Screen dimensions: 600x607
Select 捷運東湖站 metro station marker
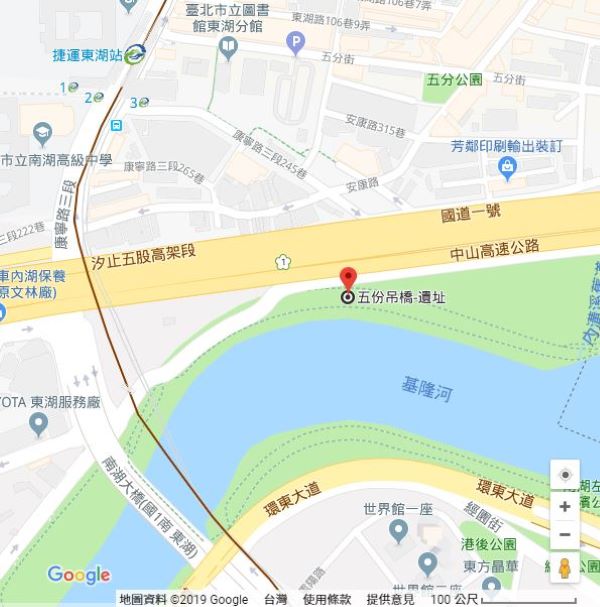pos(132,55)
